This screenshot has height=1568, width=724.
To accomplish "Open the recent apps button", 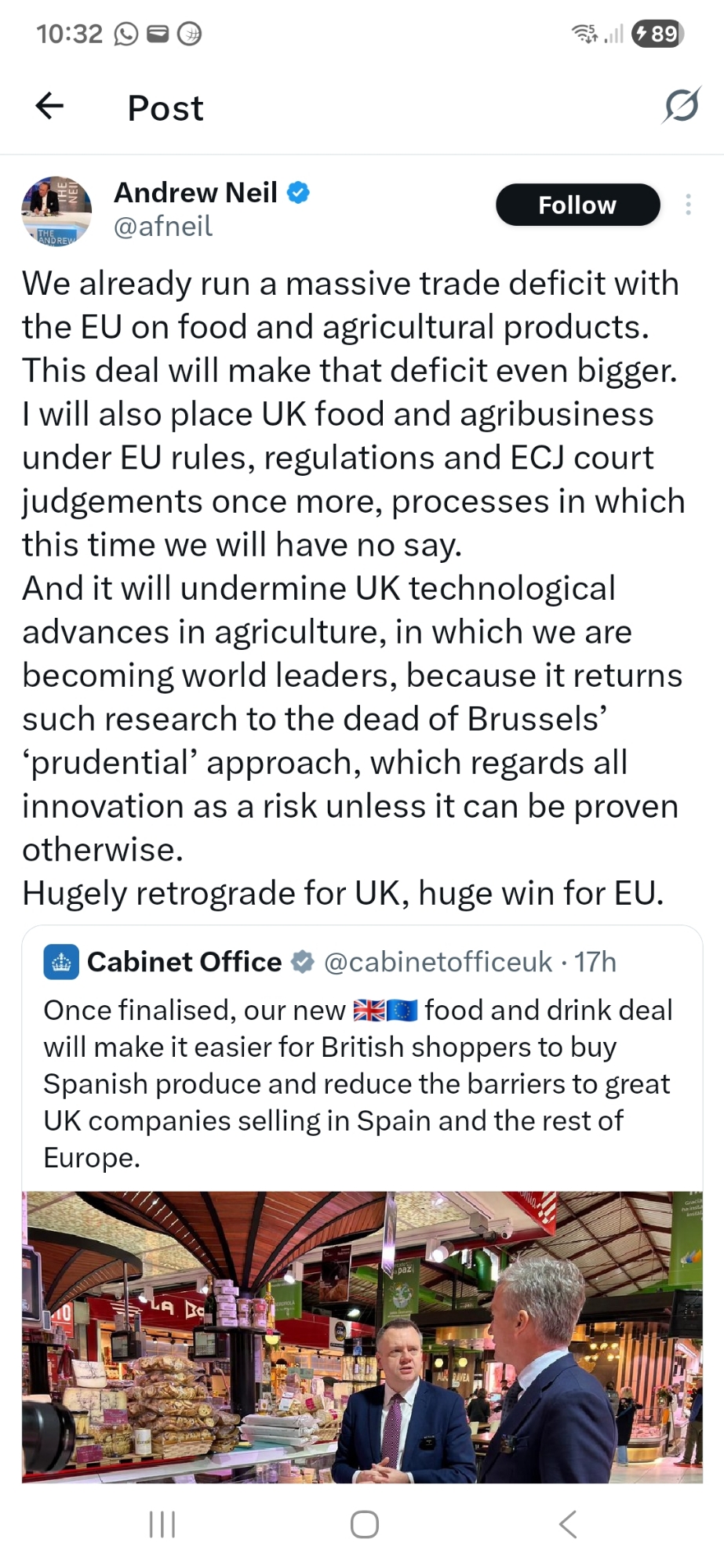I will (x=162, y=1524).
